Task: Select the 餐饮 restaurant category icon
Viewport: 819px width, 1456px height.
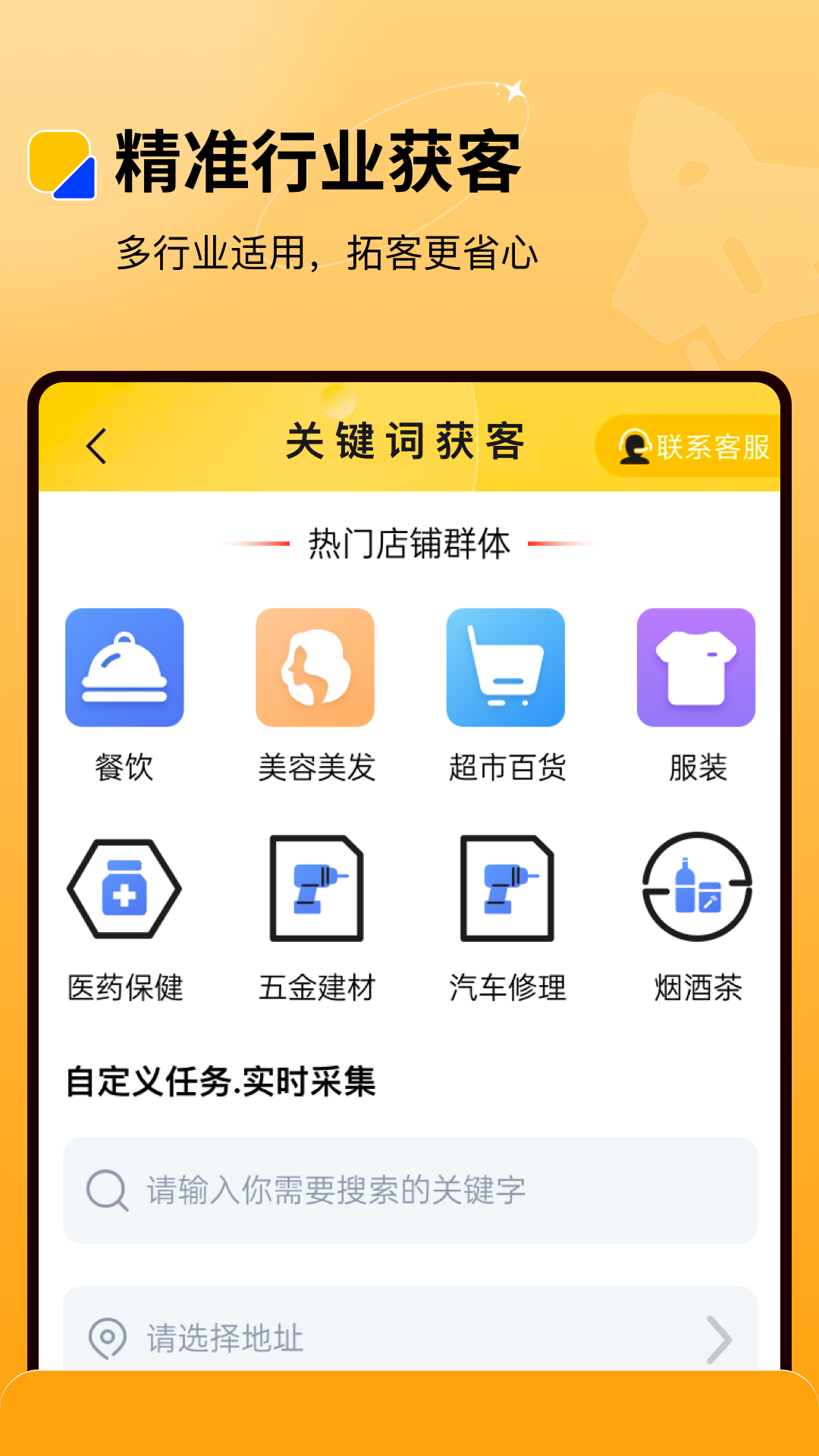Action: pos(124,667)
